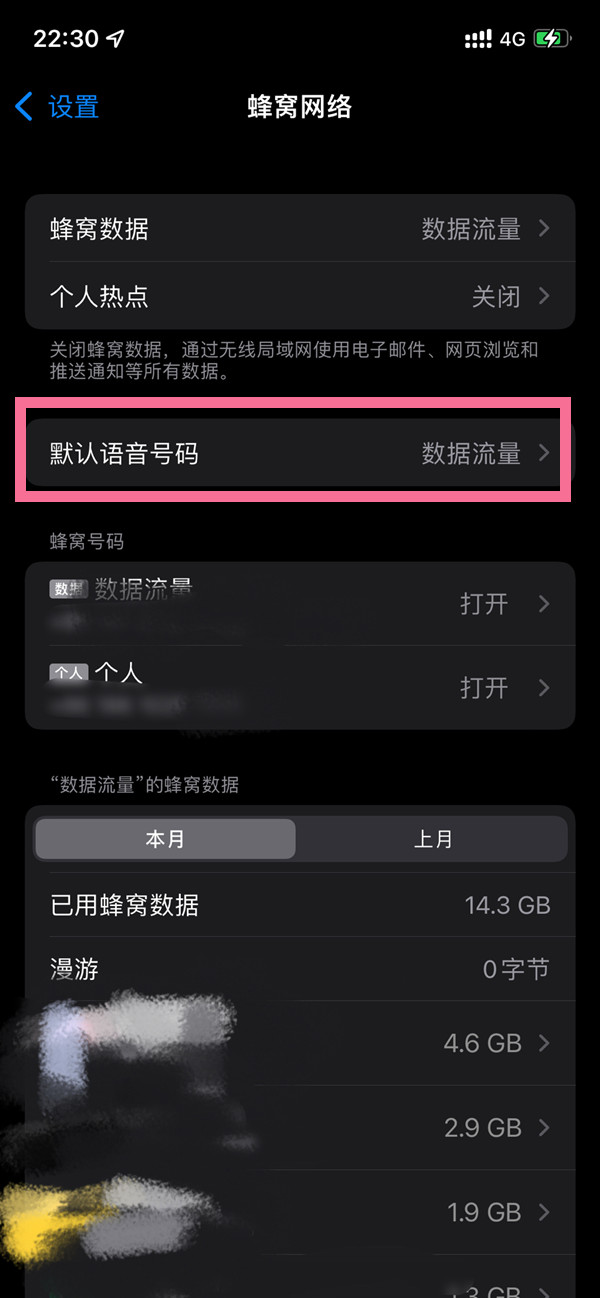The image size is (600, 1298).
Task: Open the 数据流量 cellular number row
Action: pyautogui.click(x=300, y=604)
